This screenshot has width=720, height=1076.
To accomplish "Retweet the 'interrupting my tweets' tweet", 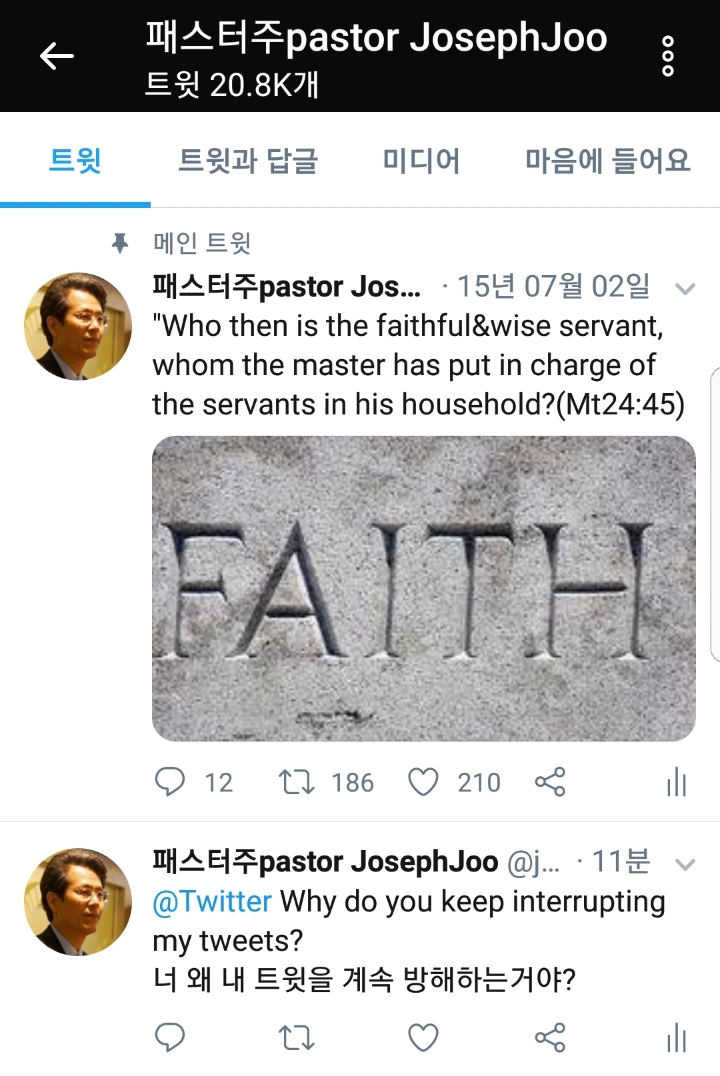I will (296, 1037).
